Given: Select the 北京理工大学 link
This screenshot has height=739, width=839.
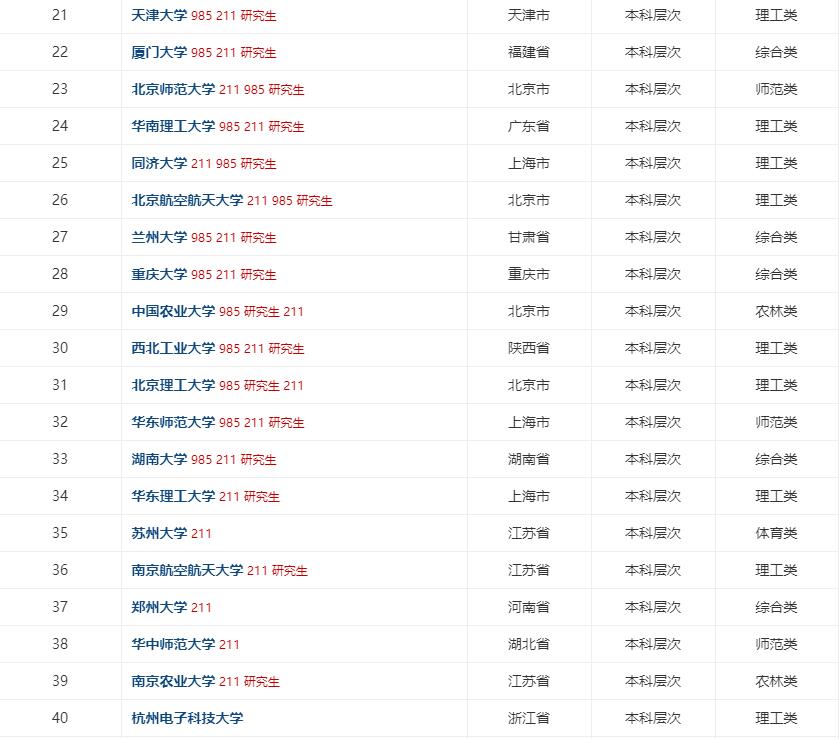Looking at the screenshot, I should pyautogui.click(x=173, y=385).
